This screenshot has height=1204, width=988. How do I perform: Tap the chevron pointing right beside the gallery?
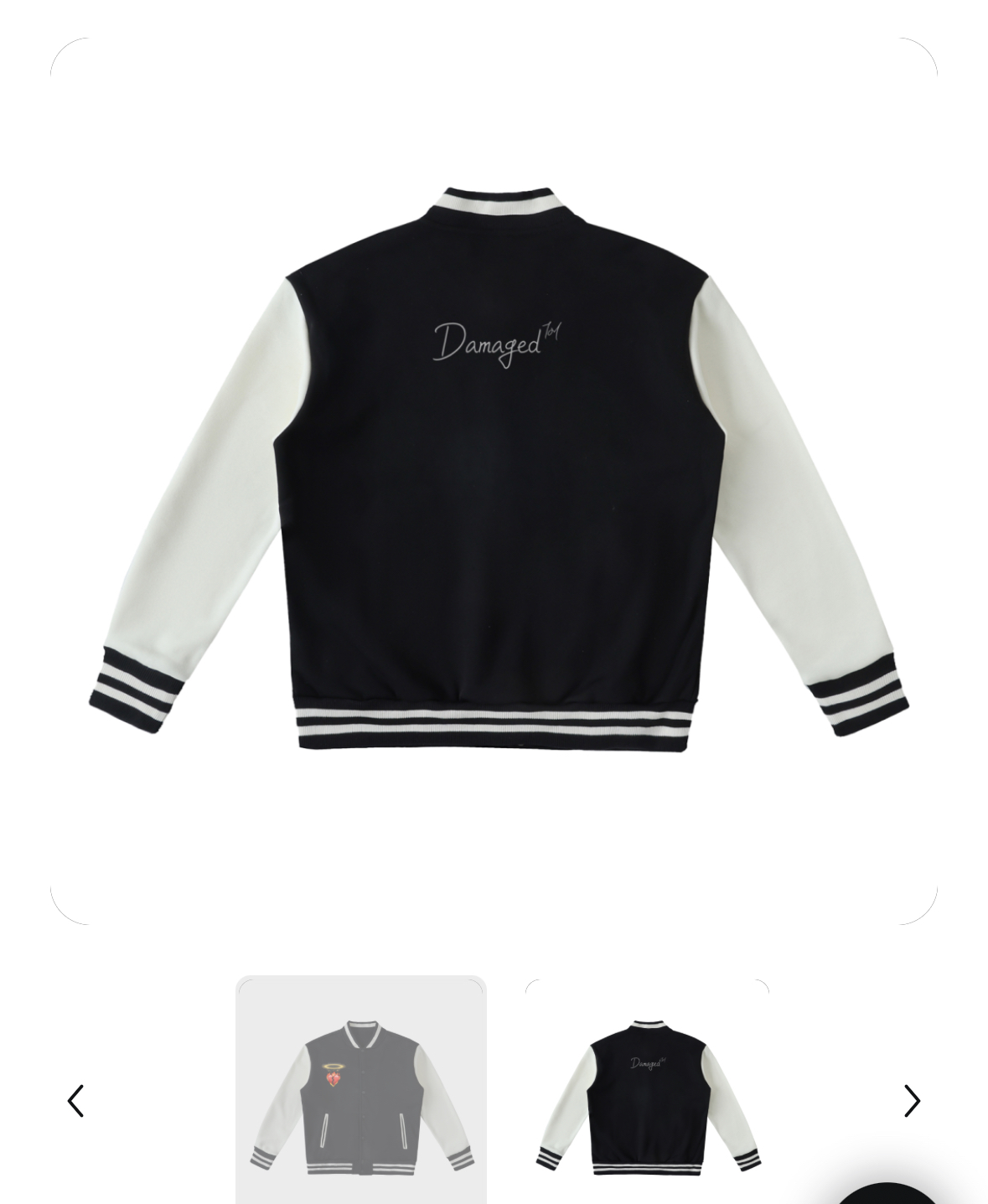[913, 1101]
